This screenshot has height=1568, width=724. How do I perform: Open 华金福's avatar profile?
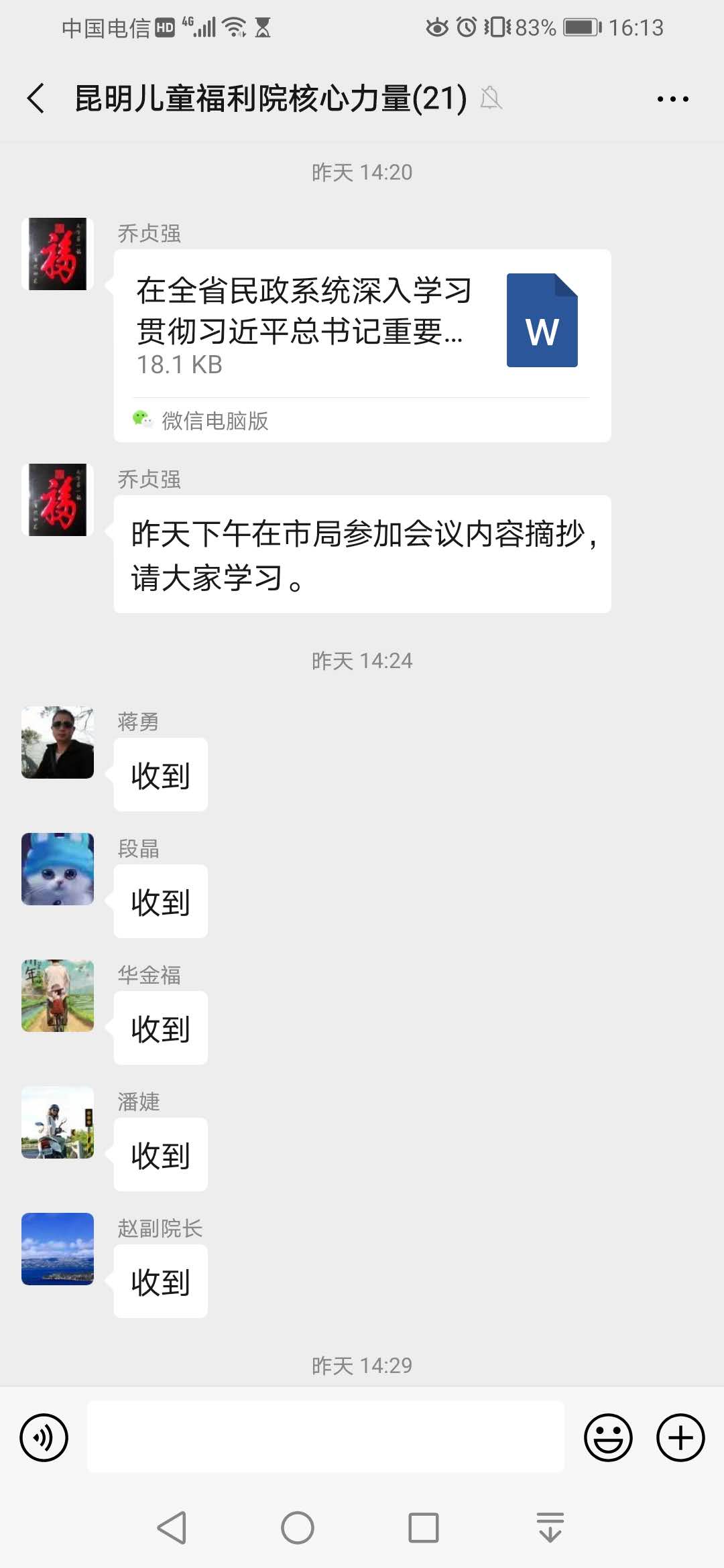[58, 995]
